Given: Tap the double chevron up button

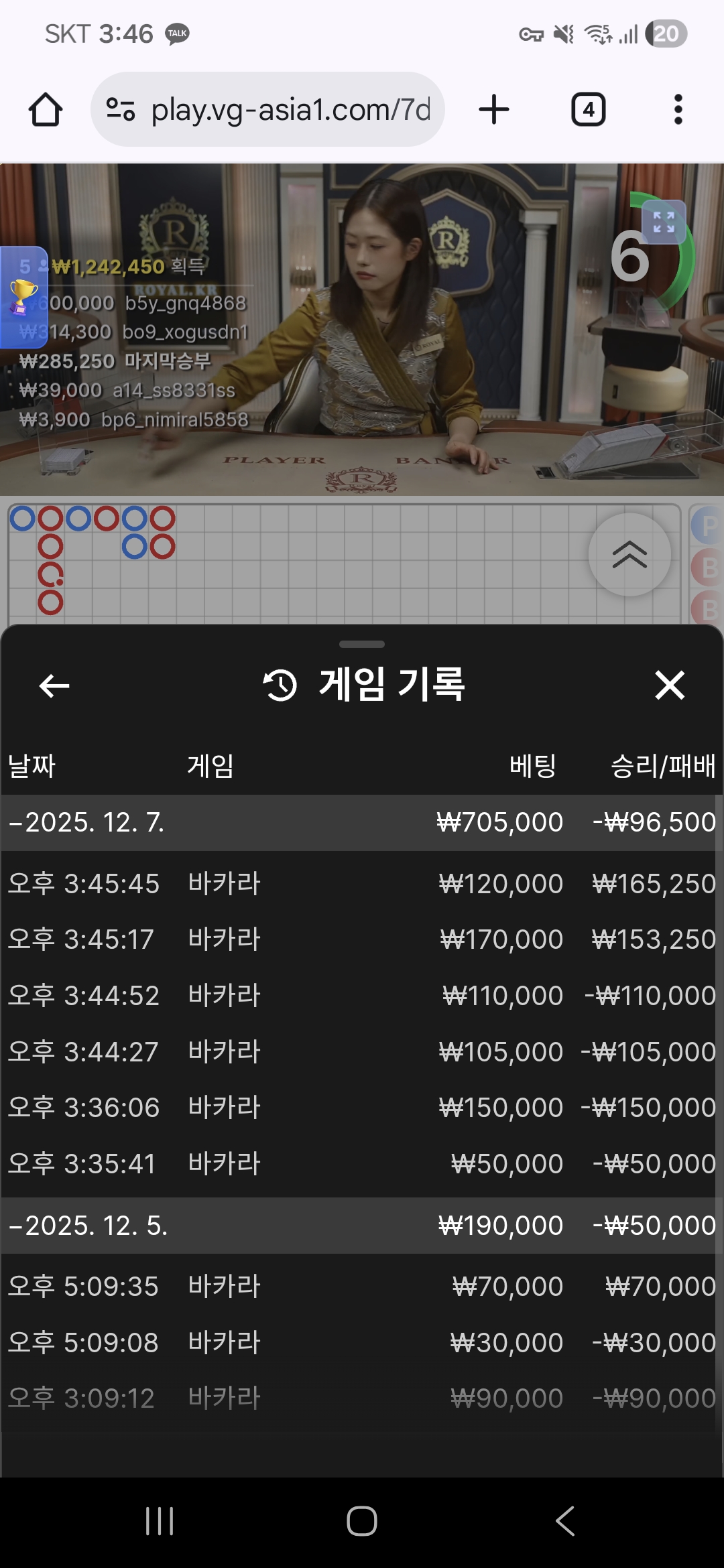Looking at the screenshot, I should 629,555.
